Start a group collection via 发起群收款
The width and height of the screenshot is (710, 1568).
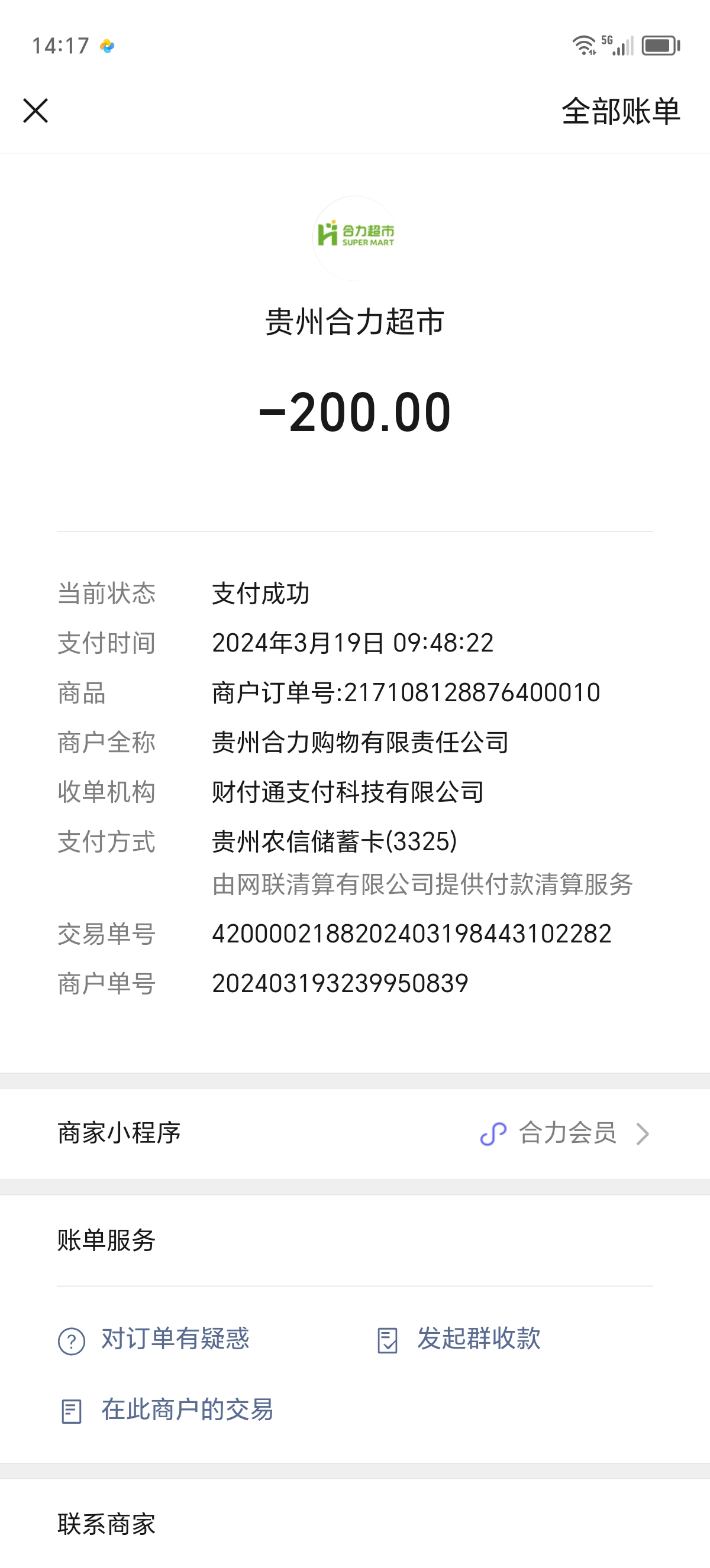click(x=459, y=1339)
